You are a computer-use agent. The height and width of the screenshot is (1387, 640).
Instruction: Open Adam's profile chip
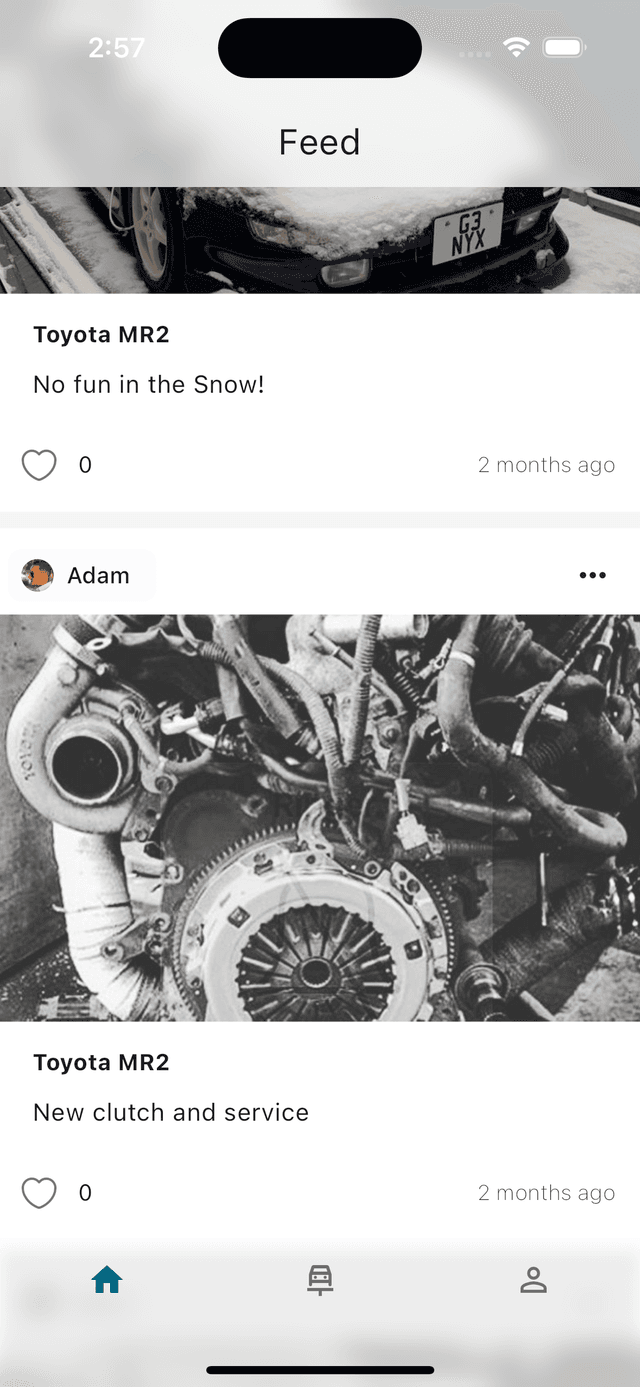pyautogui.click(x=80, y=575)
